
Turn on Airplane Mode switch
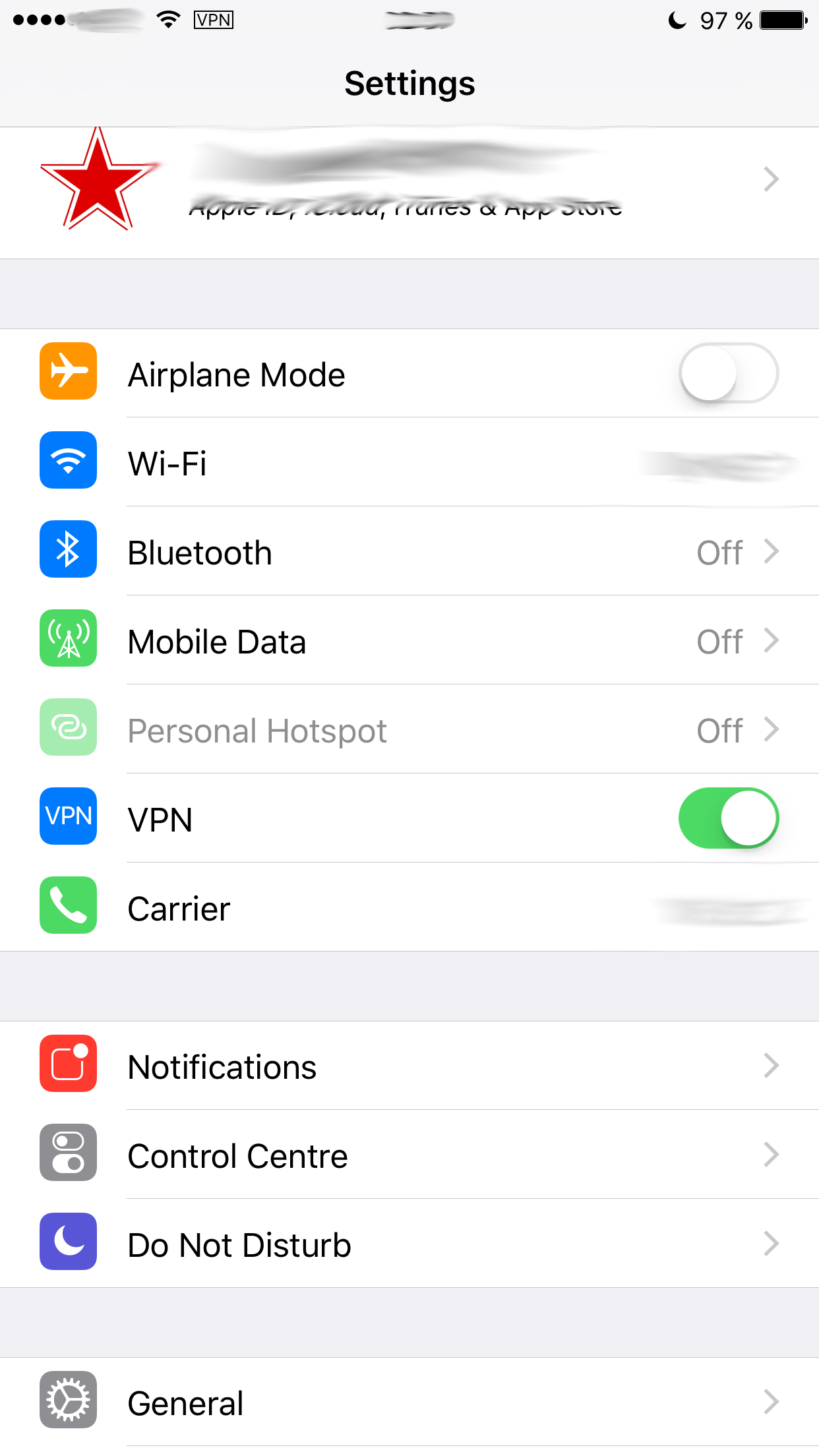point(729,373)
